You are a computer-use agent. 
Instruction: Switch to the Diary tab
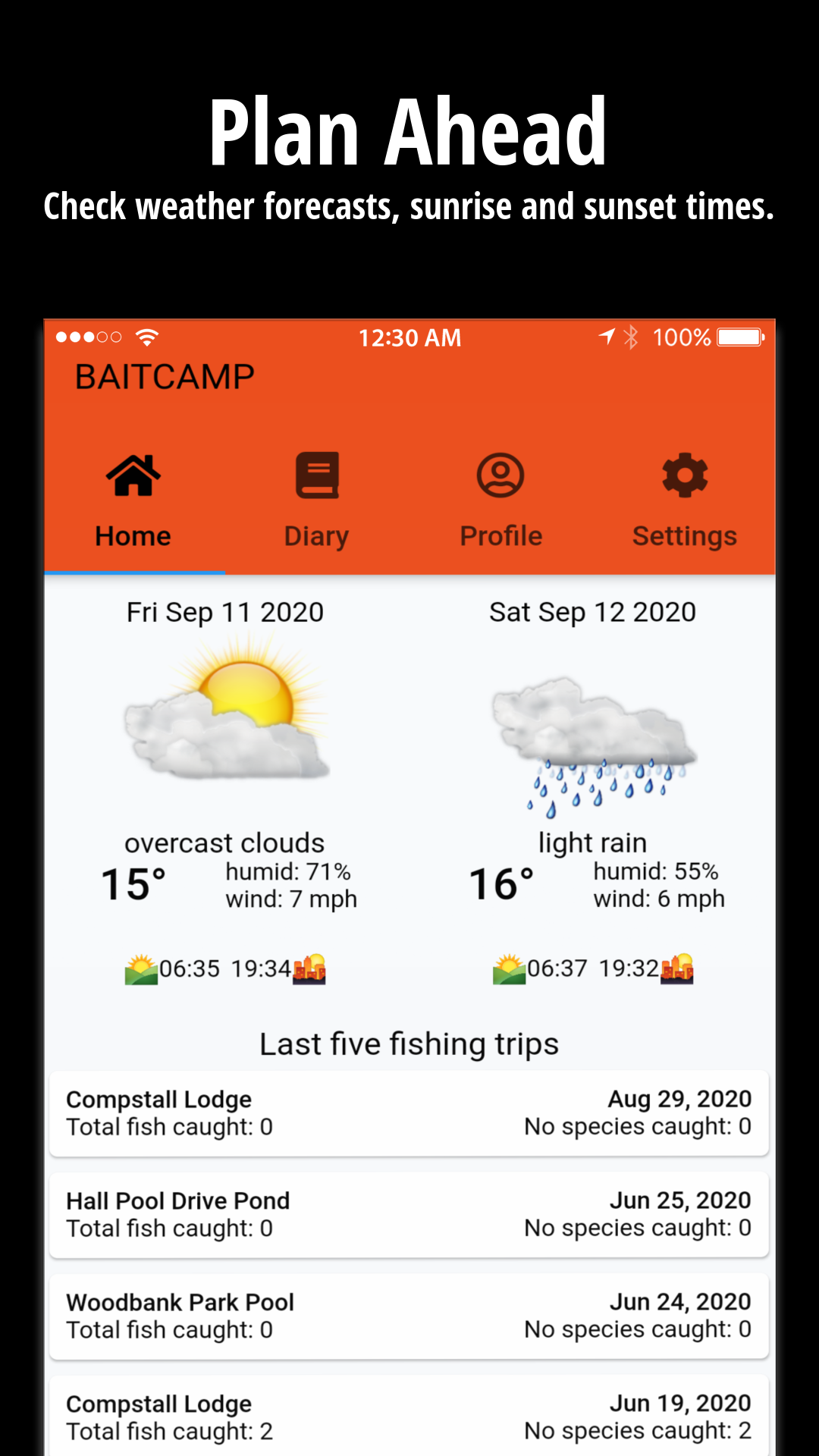pyautogui.click(x=316, y=535)
